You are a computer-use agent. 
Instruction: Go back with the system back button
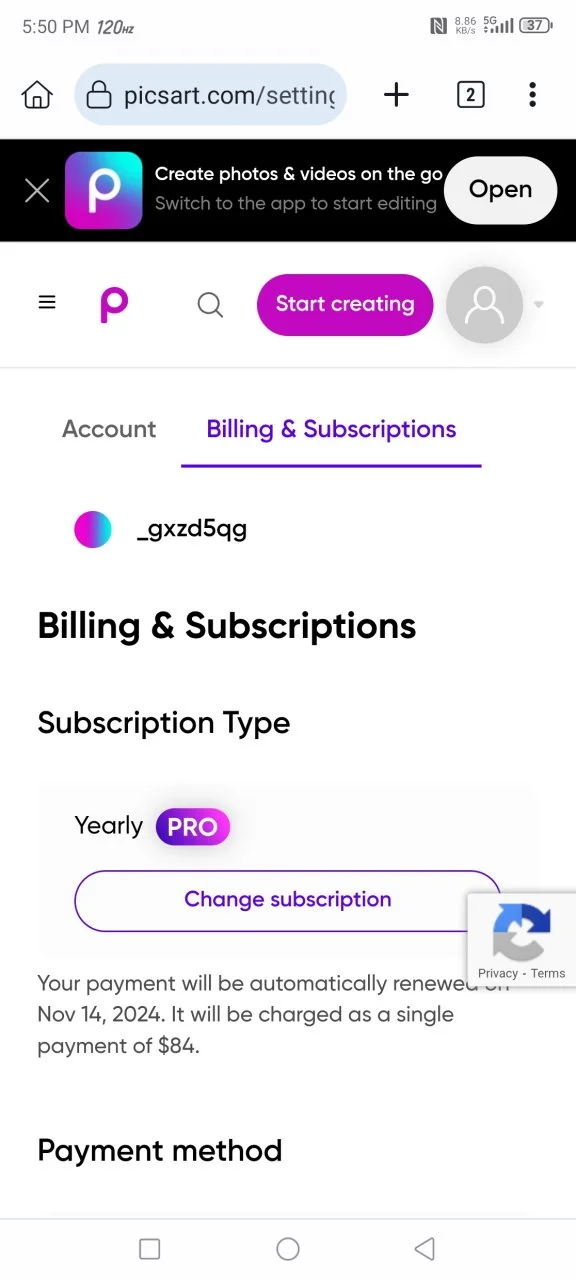(x=425, y=1248)
